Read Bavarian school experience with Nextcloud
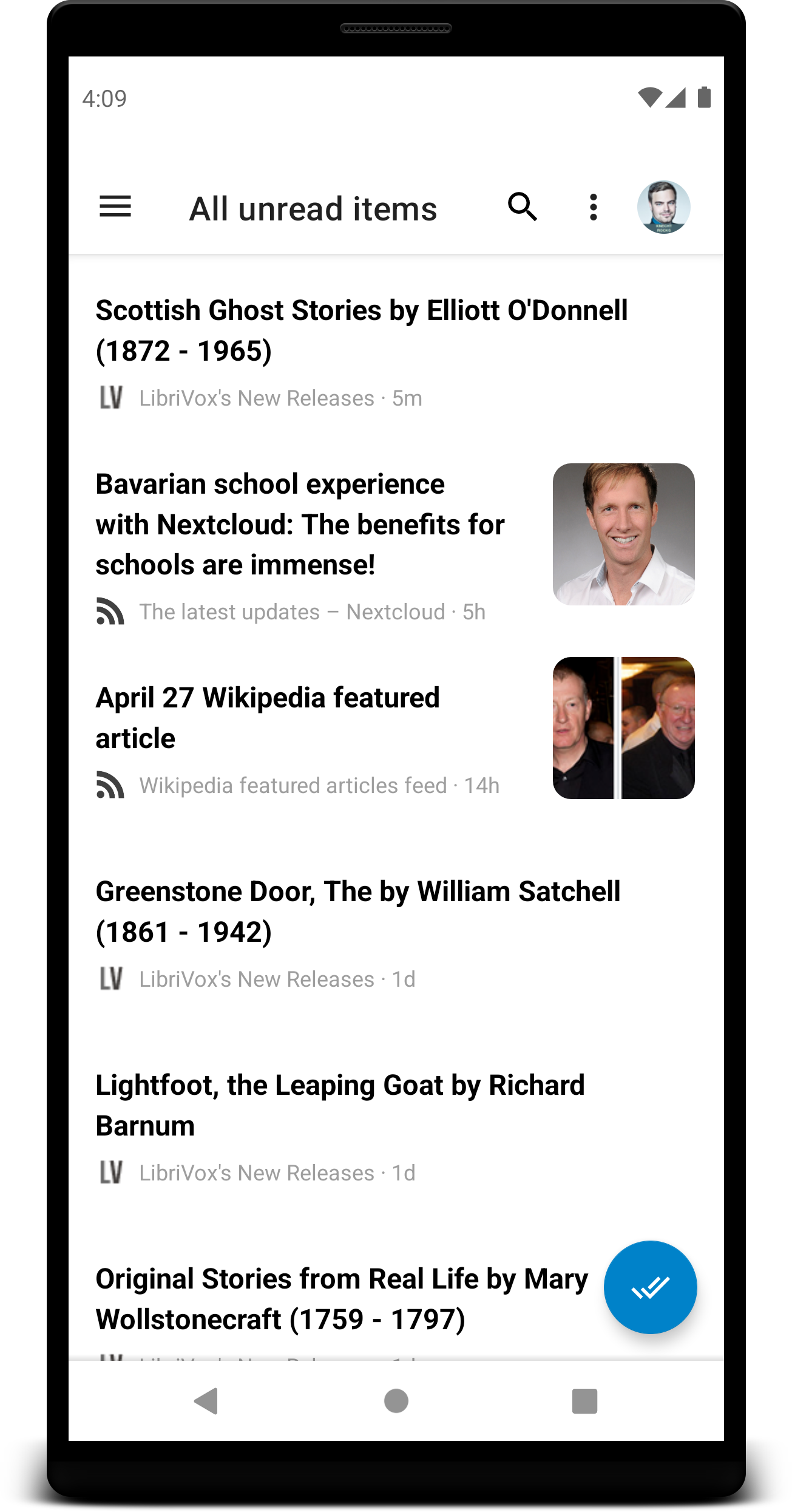Image resolution: width=792 pixels, height=1512 pixels. point(301,525)
